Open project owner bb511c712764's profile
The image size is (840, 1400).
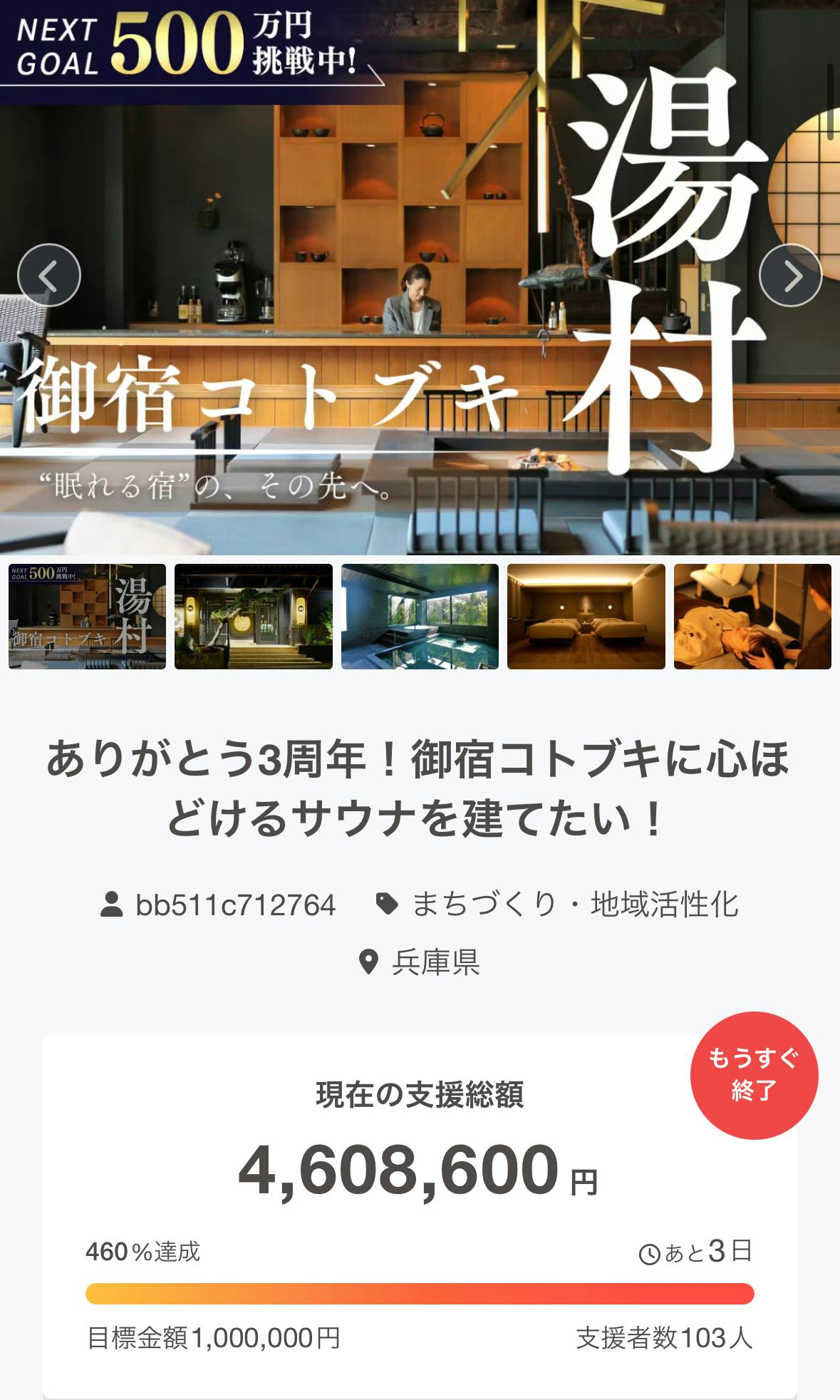pos(235,905)
